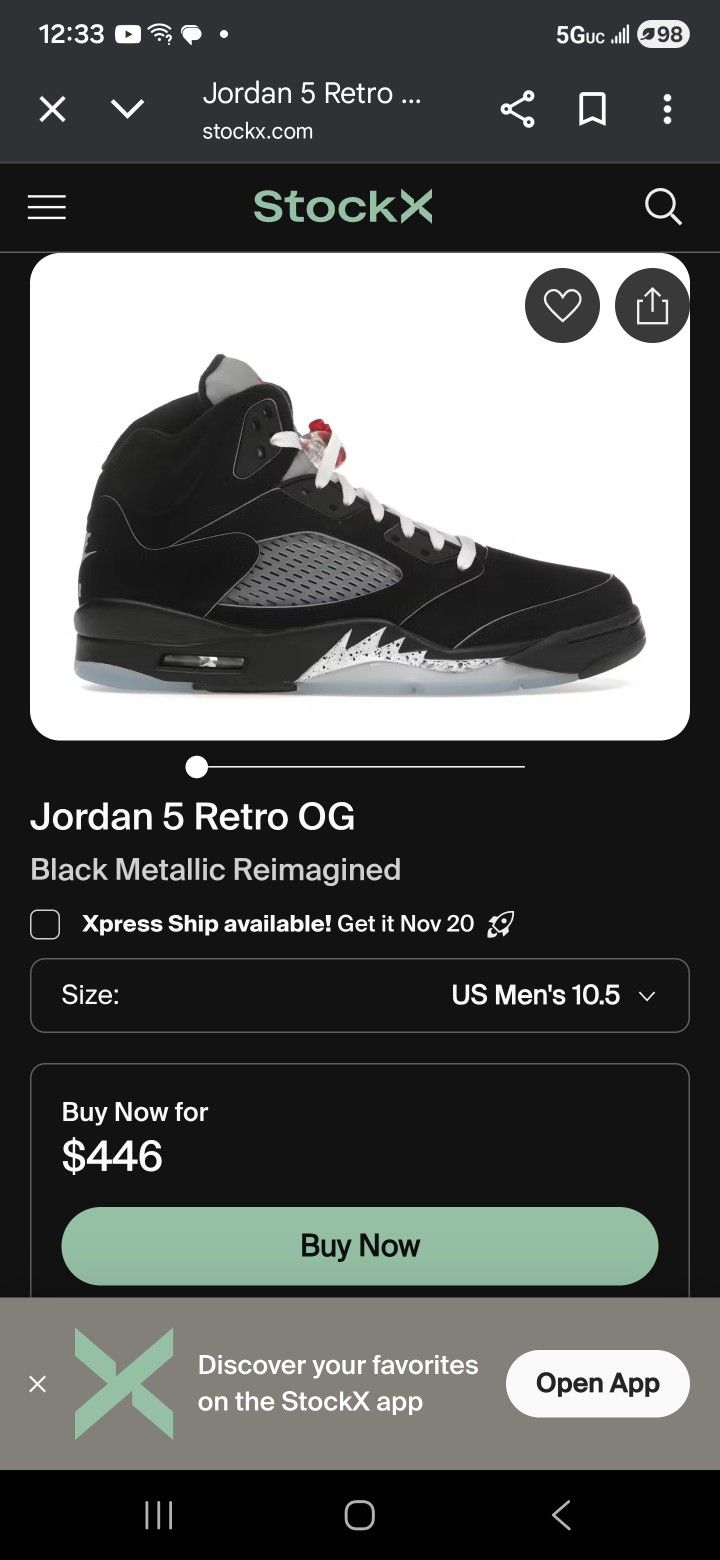Open the StockX hamburger menu
Viewport: 720px width, 1560px height.
46,207
